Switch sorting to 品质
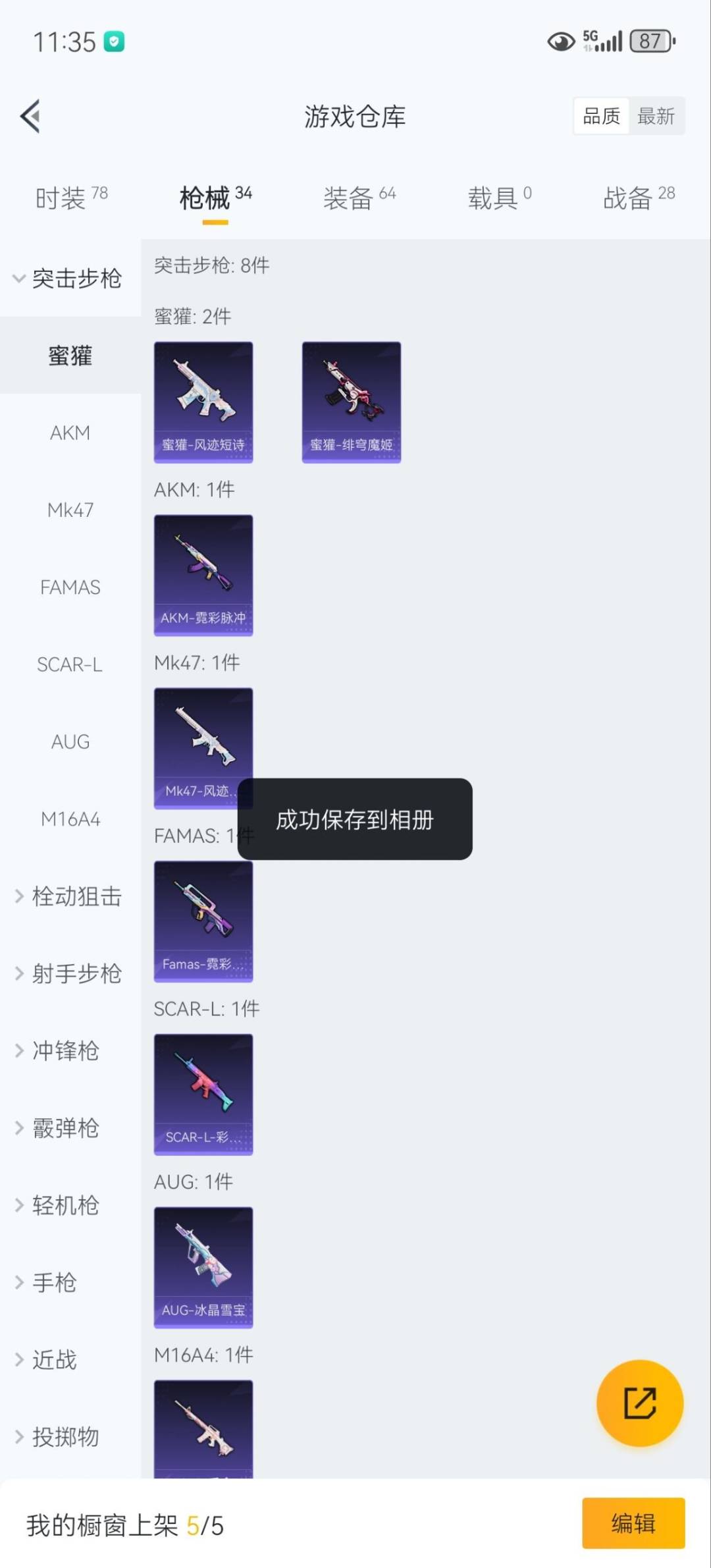This screenshot has width=711, height=1568. point(600,116)
